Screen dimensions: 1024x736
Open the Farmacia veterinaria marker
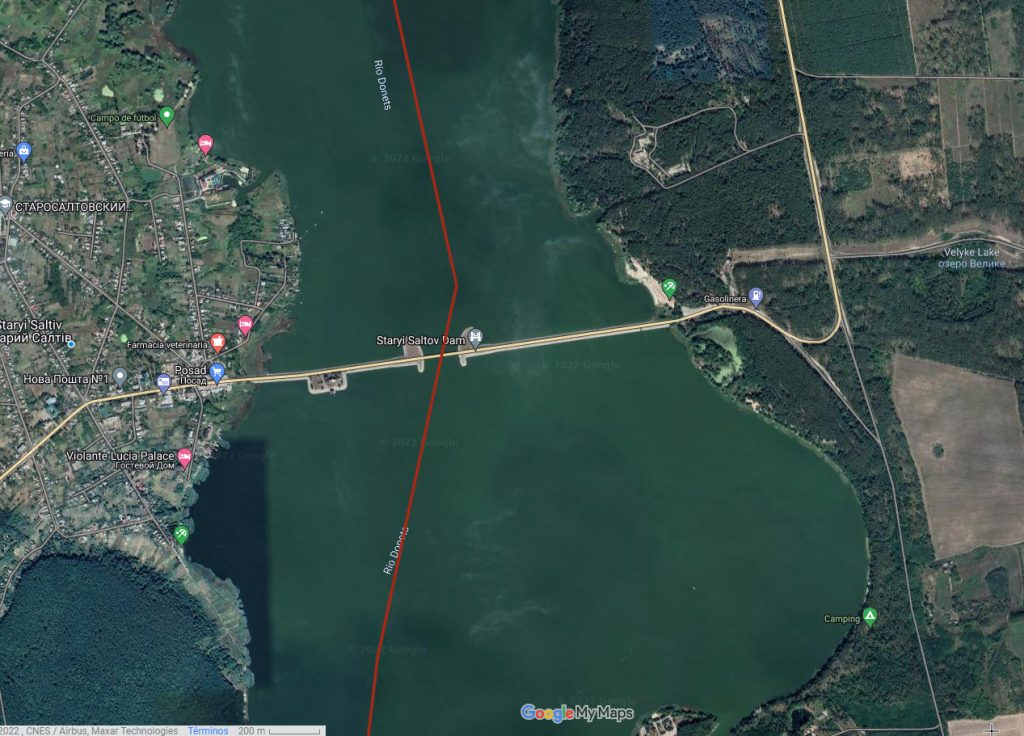218,342
